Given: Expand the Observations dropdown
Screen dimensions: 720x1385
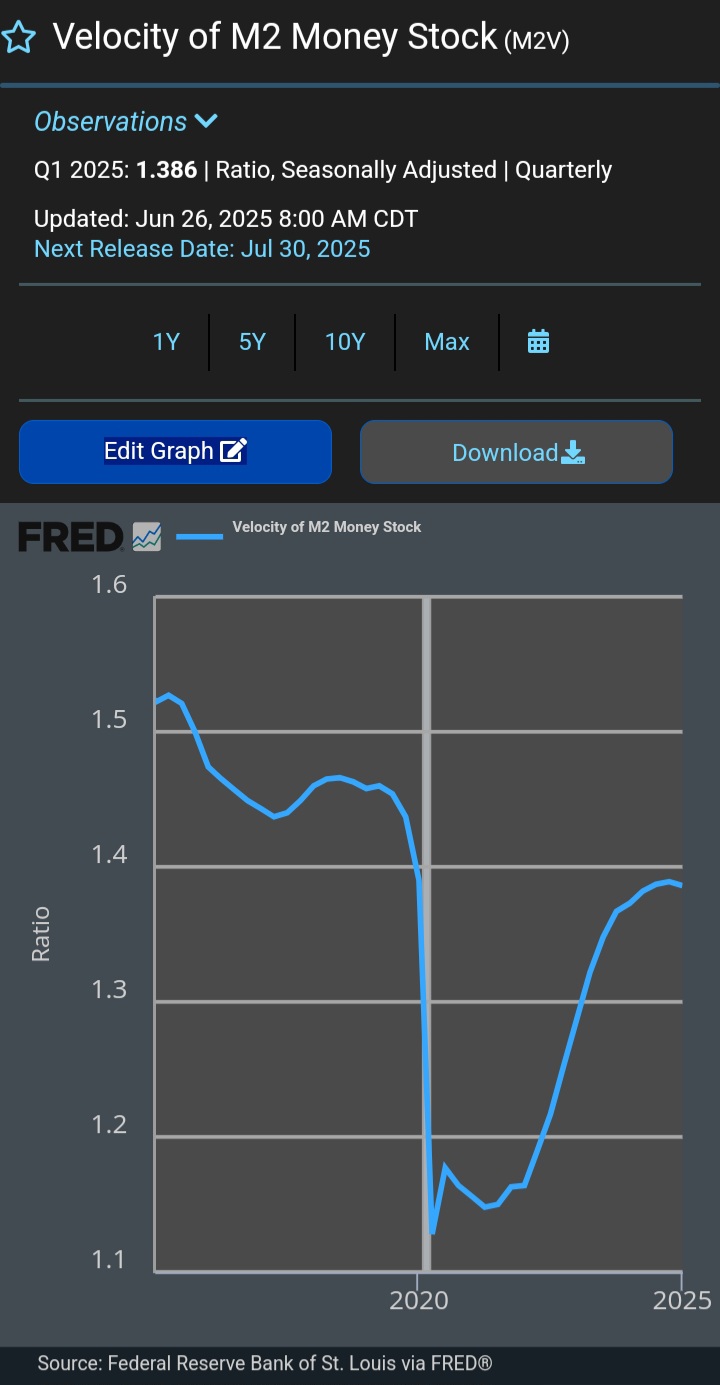Looking at the screenshot, I should click(126, 122).
